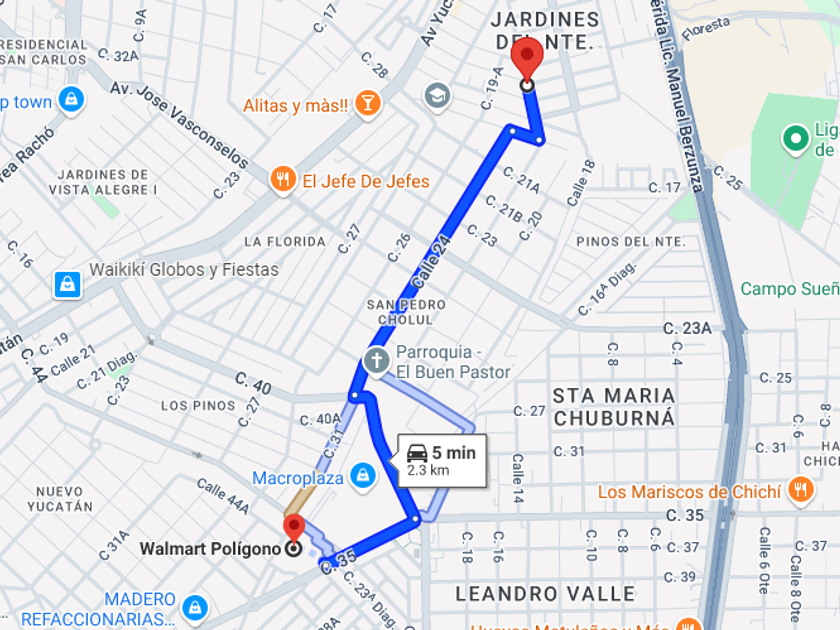Open the Macroplaza shopping marker
The image size is (840, 630).
(363, 476)
